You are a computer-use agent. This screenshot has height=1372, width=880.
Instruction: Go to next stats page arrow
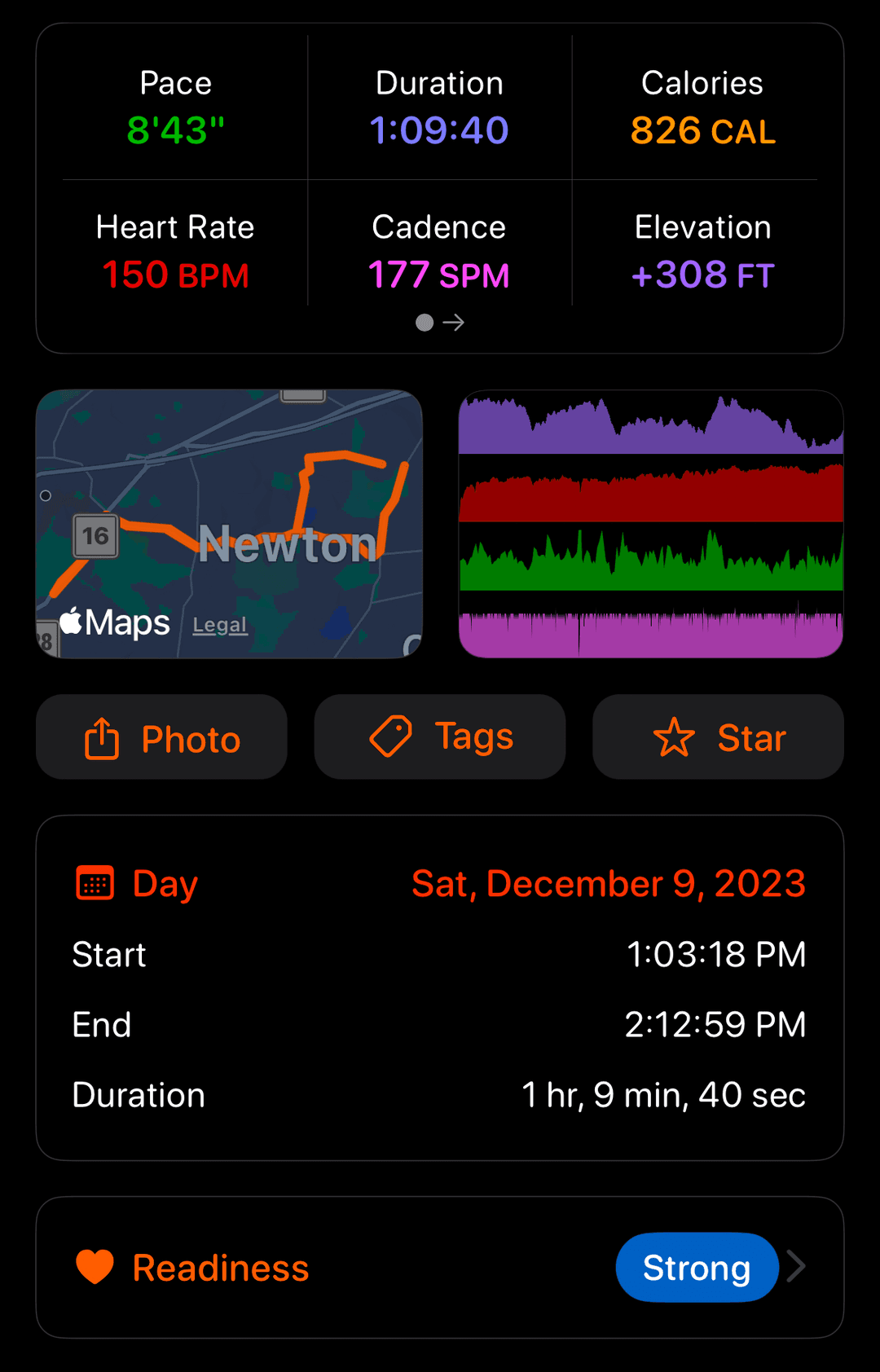tap(454, 323)
